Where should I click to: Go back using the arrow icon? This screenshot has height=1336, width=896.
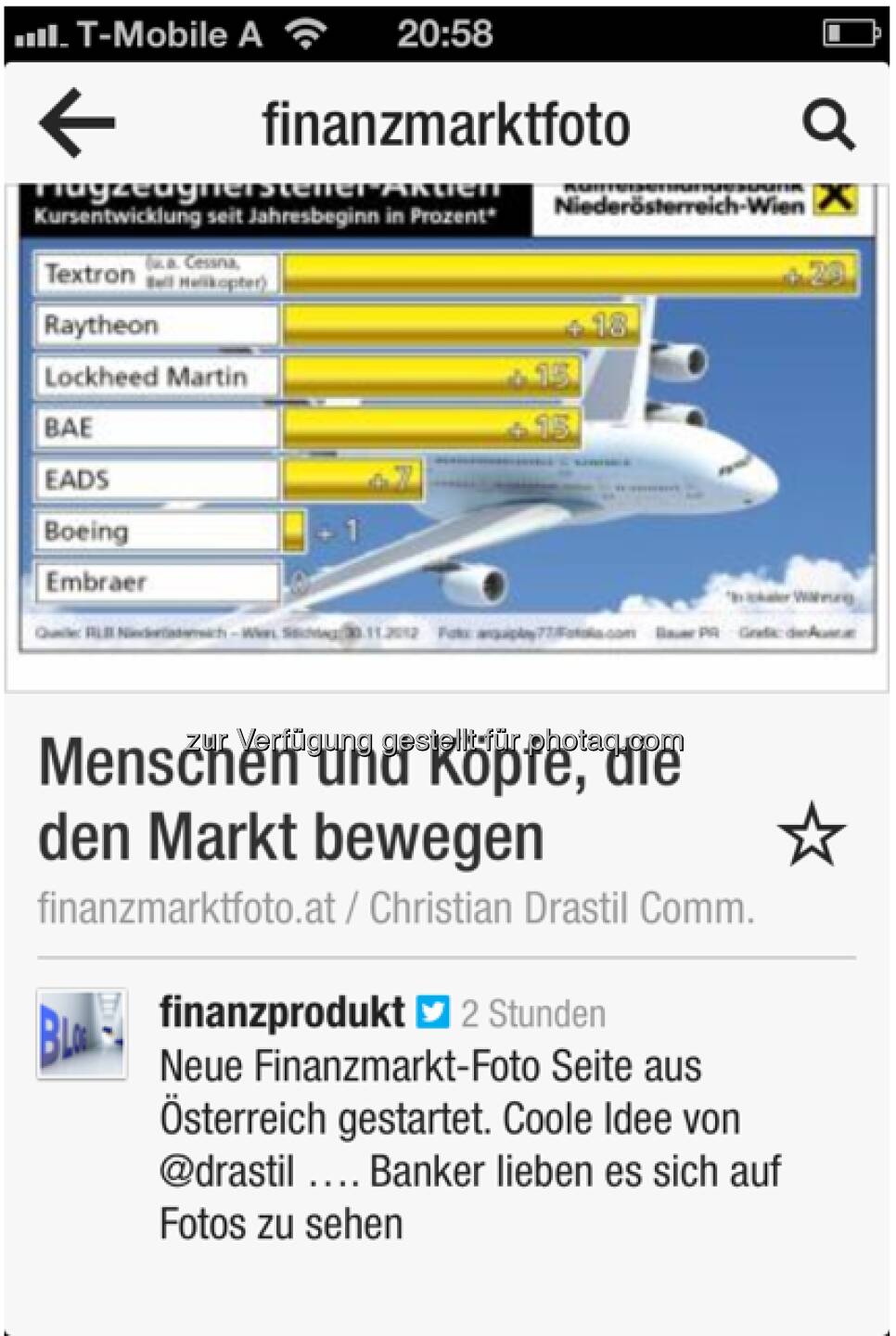pyautogui.click(x=77, y=122)
